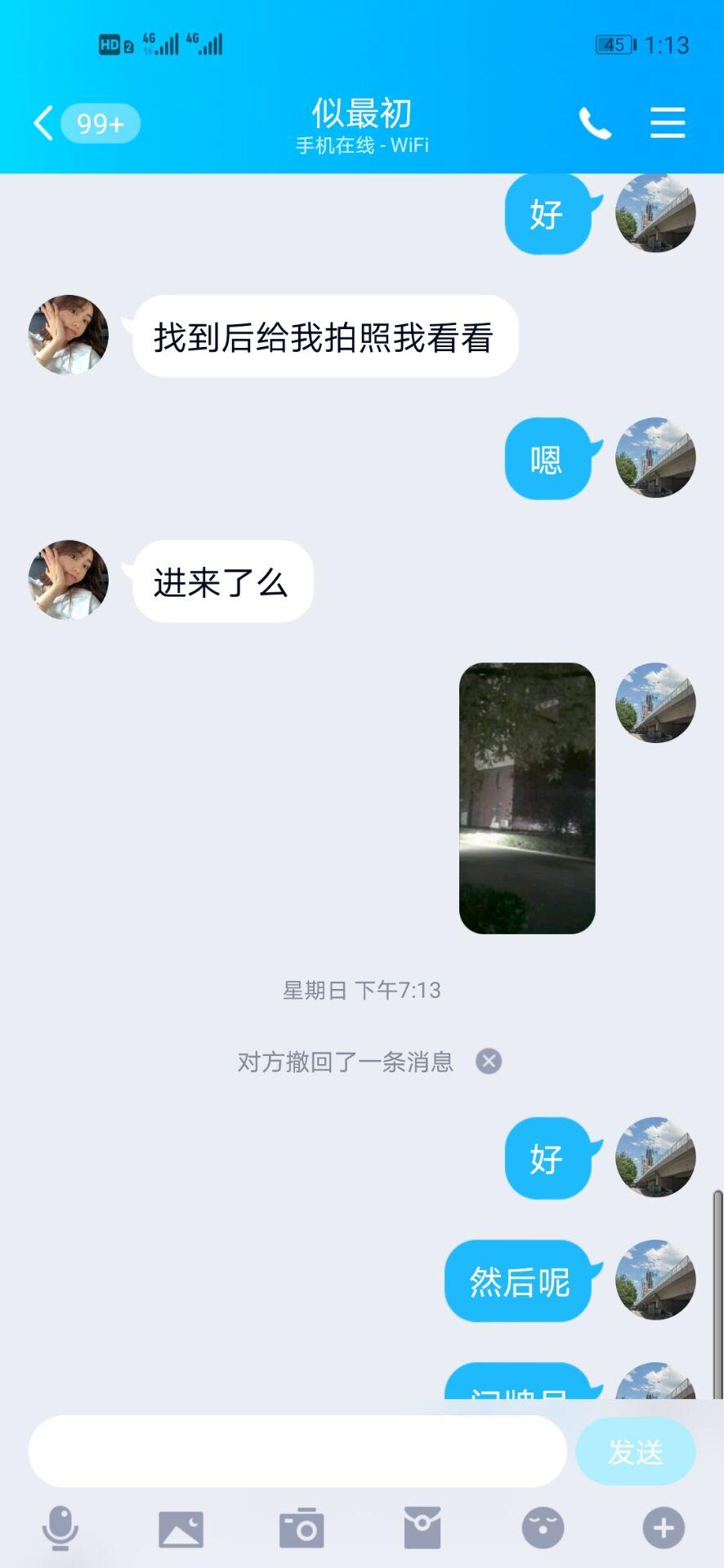Open the sent night street photo

tap(527, 798)
